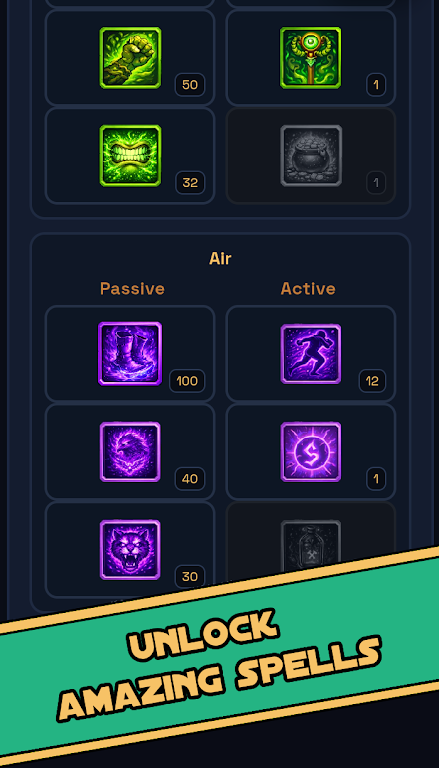Viewport: 439px width, 768px height.
Task: Open the purple panther passive spell
Action: (130, 550)
